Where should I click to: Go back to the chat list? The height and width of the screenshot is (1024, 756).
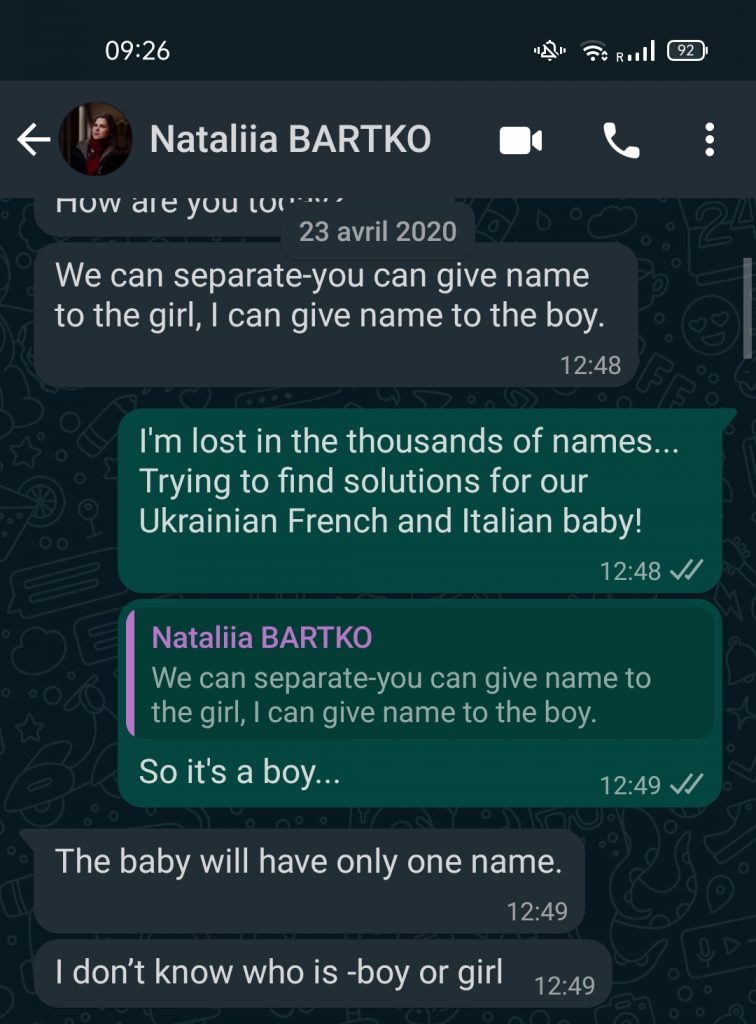[33, 140]
